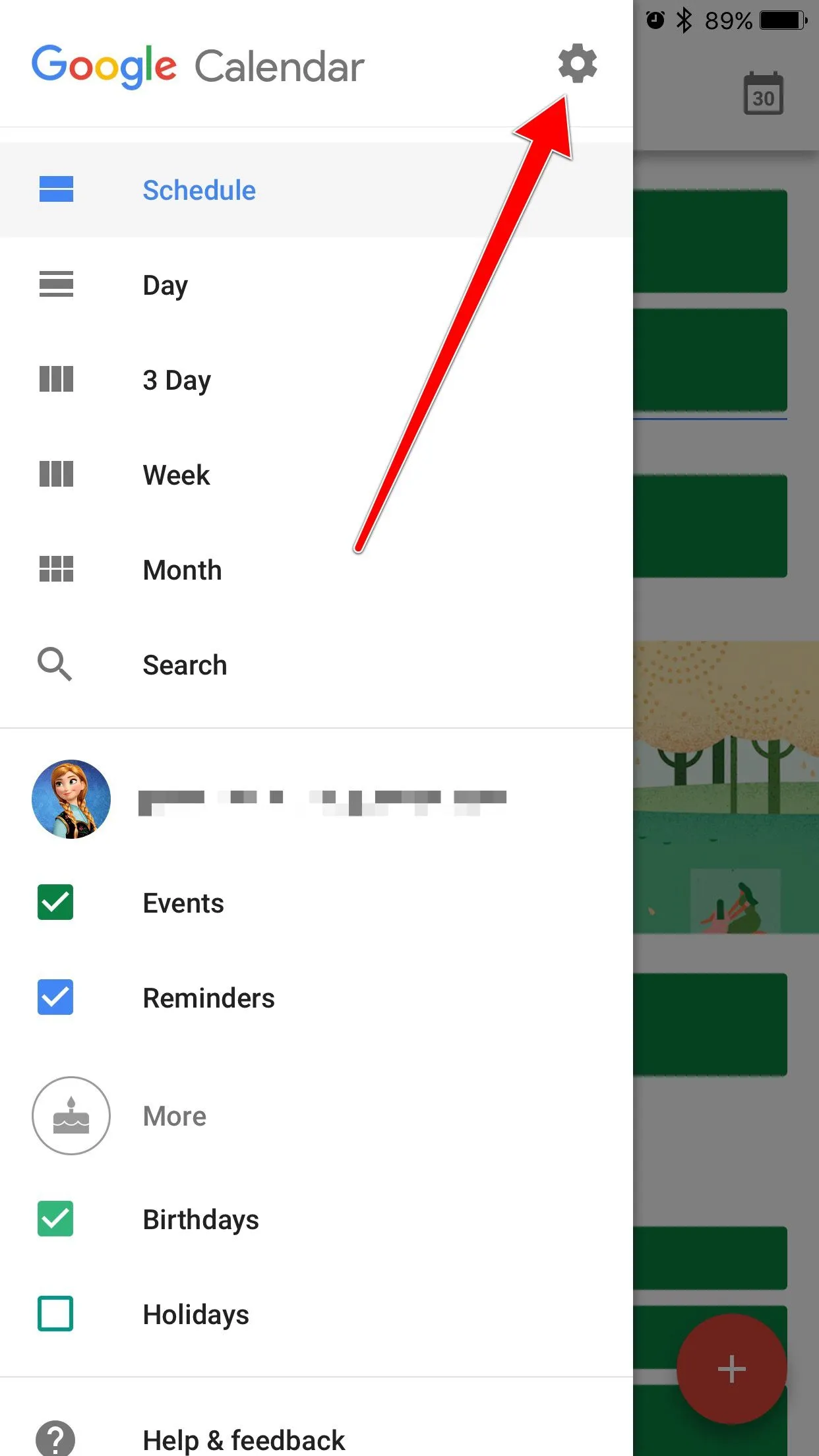
Task: Create a new event with plus button
Action: (x=731, y=1369)
